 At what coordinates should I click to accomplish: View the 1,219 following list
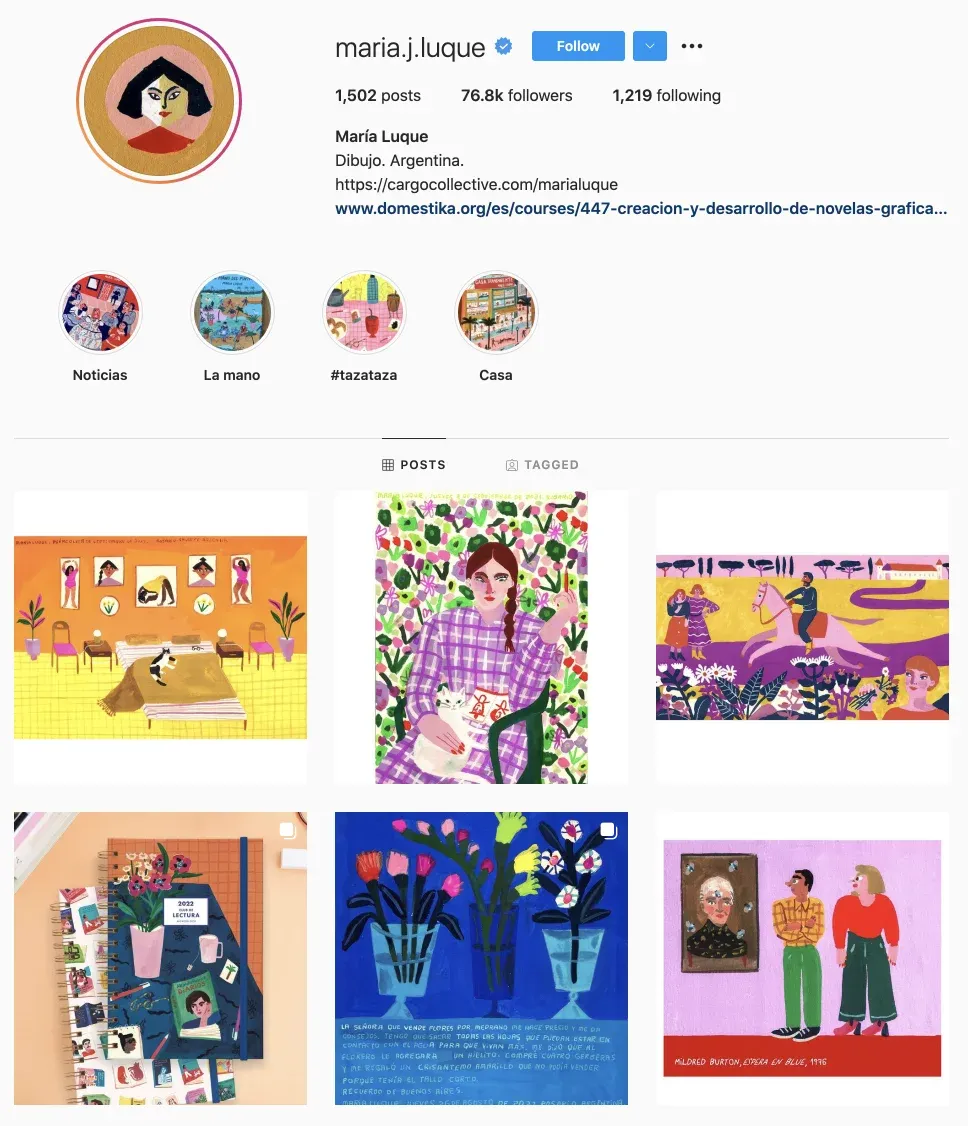(x=666, y=96)
